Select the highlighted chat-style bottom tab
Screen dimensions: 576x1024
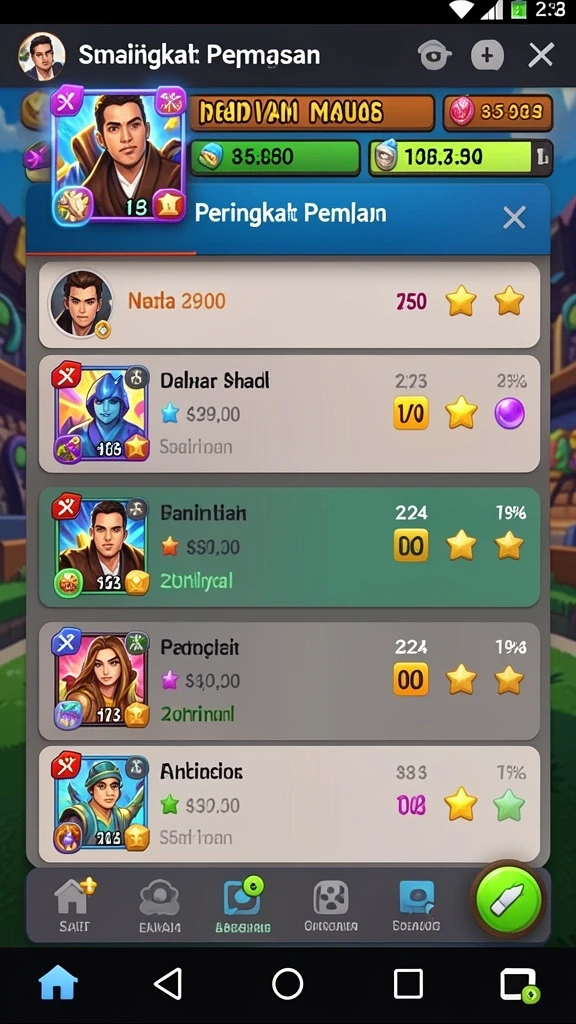click(x=242, y=904)
